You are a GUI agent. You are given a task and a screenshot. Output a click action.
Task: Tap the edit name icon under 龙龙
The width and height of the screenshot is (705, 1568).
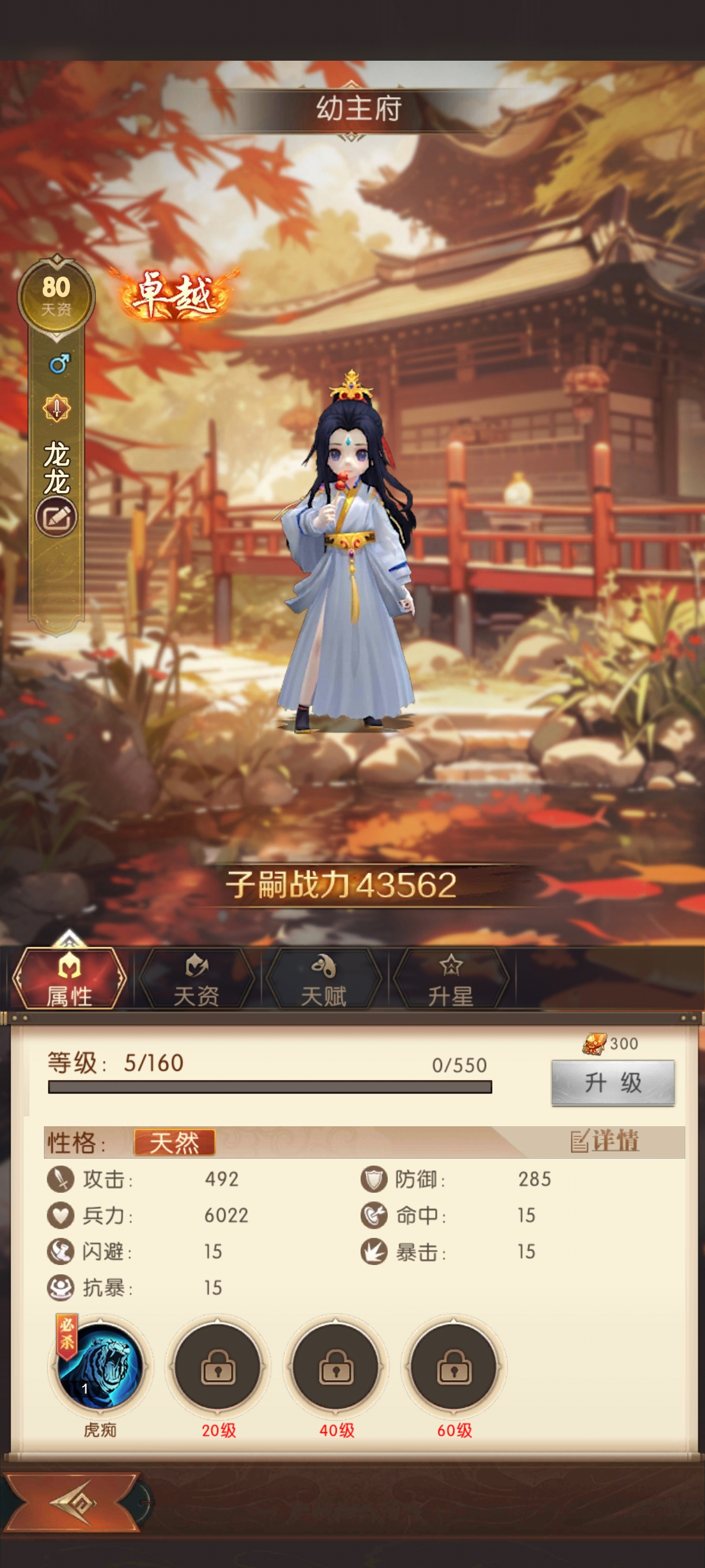pos(56,517)
